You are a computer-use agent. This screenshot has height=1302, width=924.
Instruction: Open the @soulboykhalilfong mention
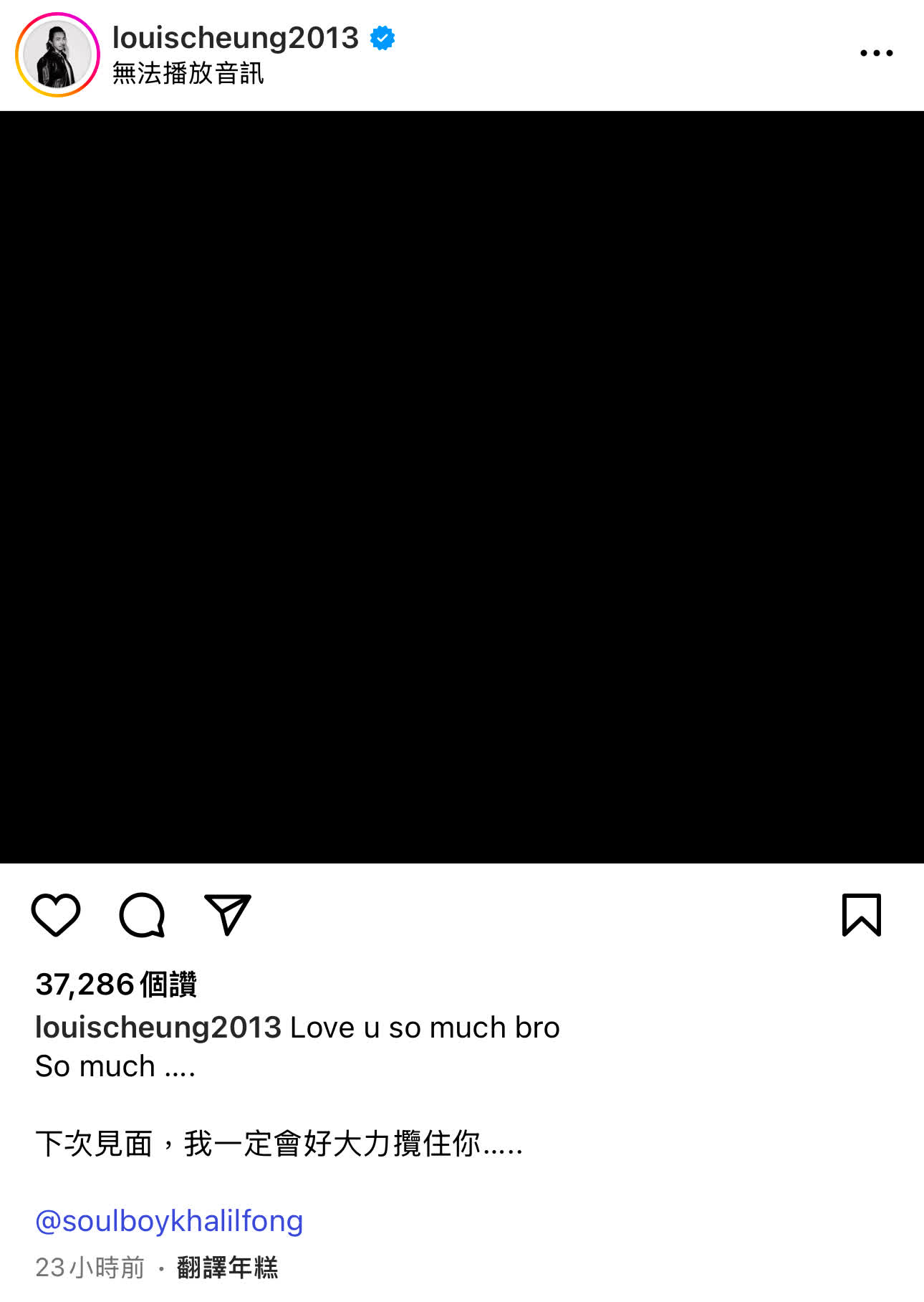tap(169, 1220)
